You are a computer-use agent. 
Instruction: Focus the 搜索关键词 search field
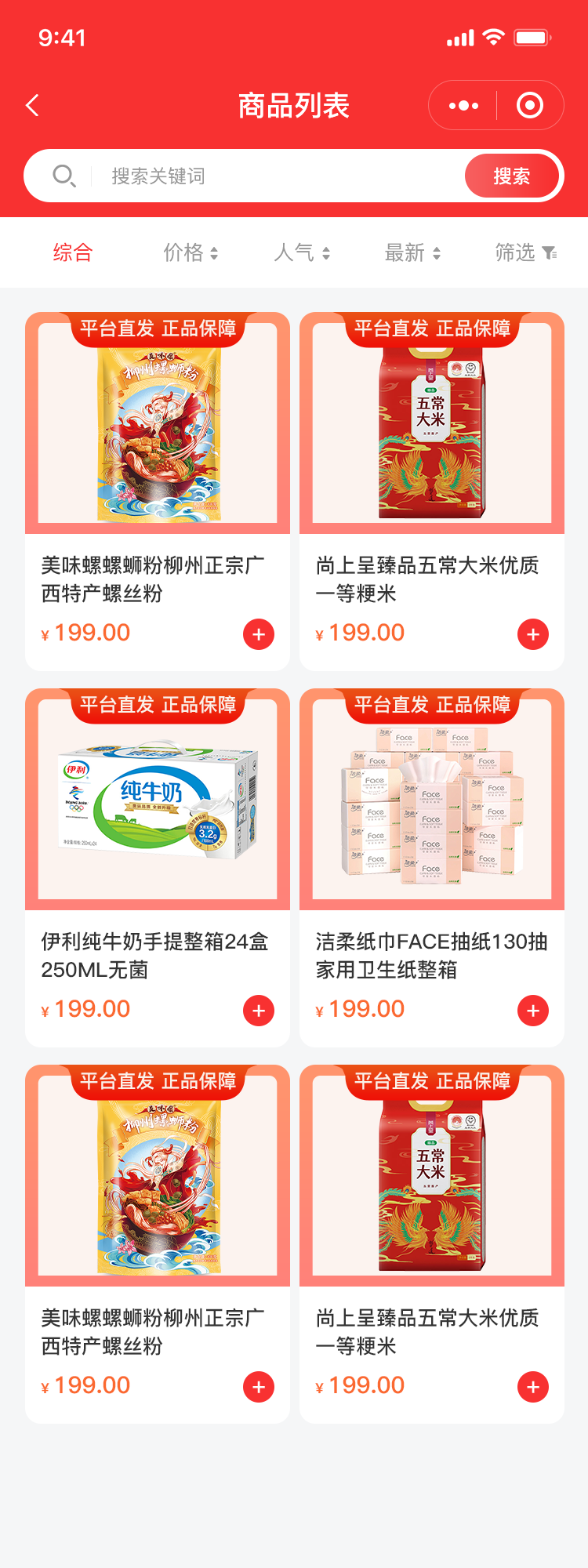click(x=282, y=176)
